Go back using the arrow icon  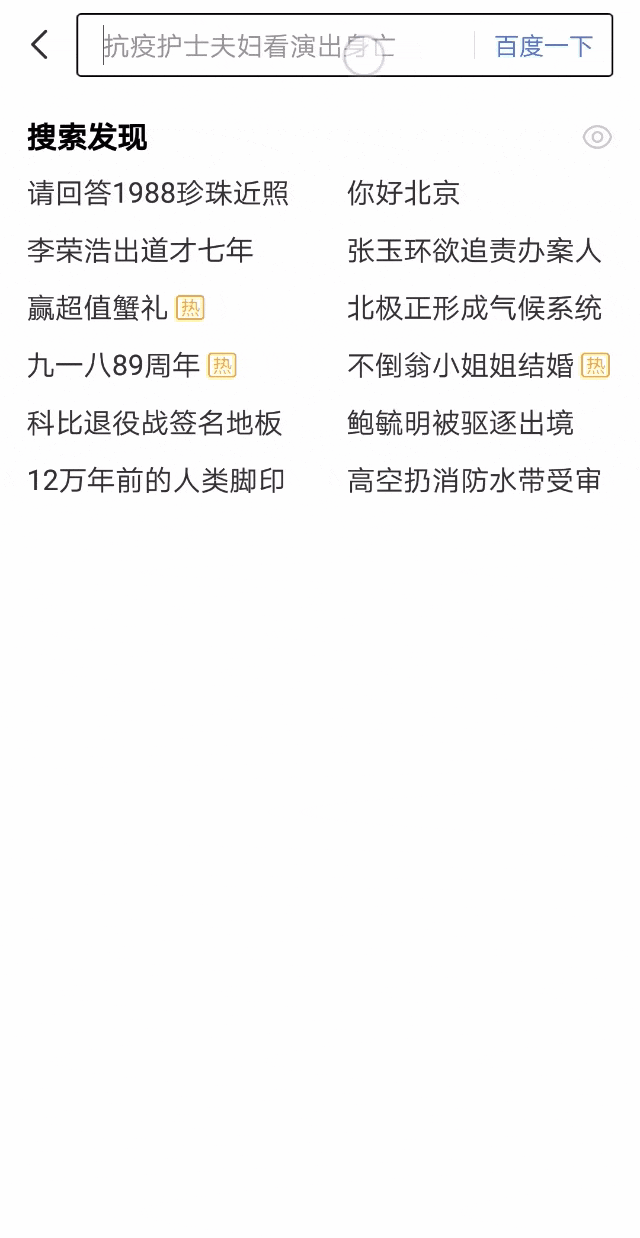point(39,45)
